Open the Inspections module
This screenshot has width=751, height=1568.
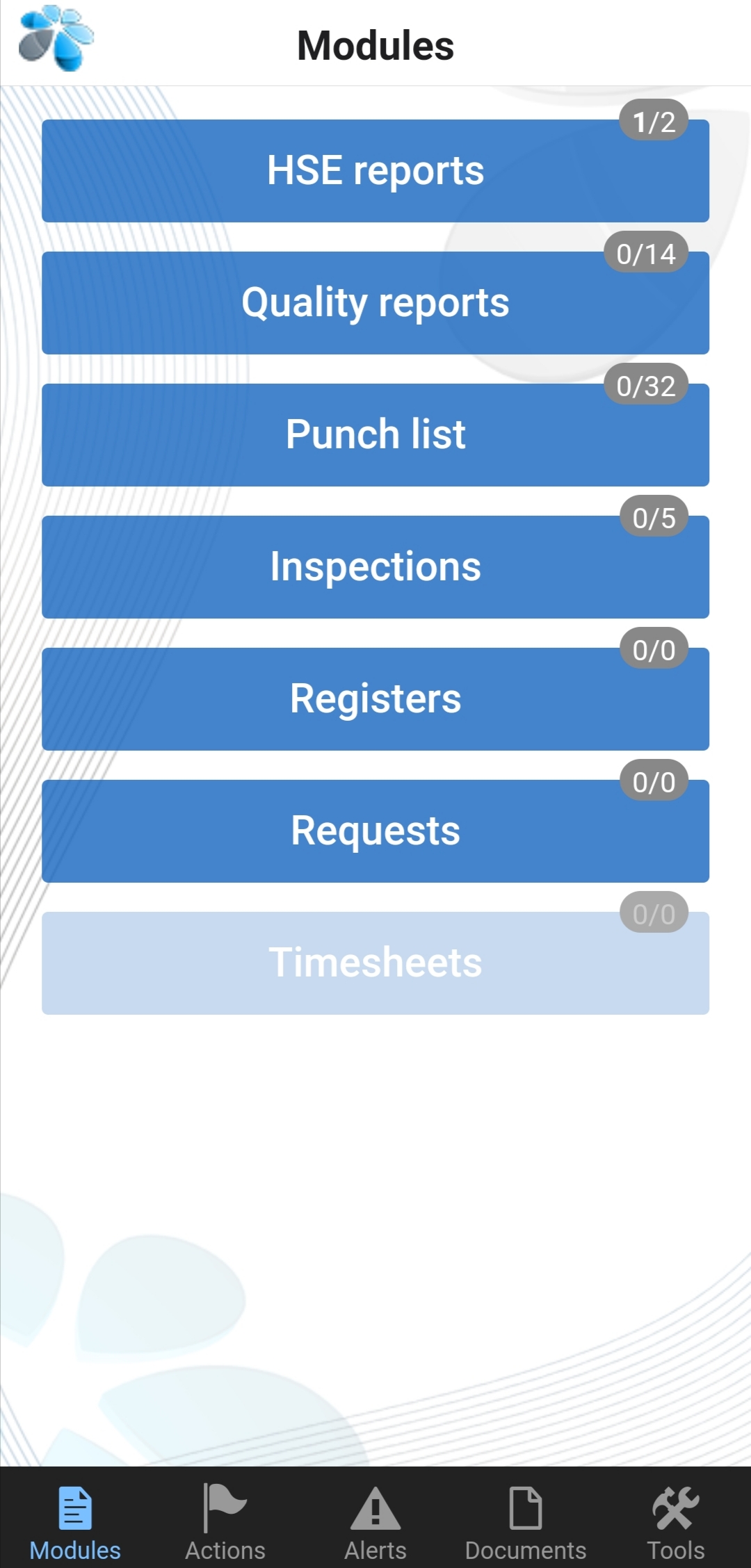click(375, 567)
